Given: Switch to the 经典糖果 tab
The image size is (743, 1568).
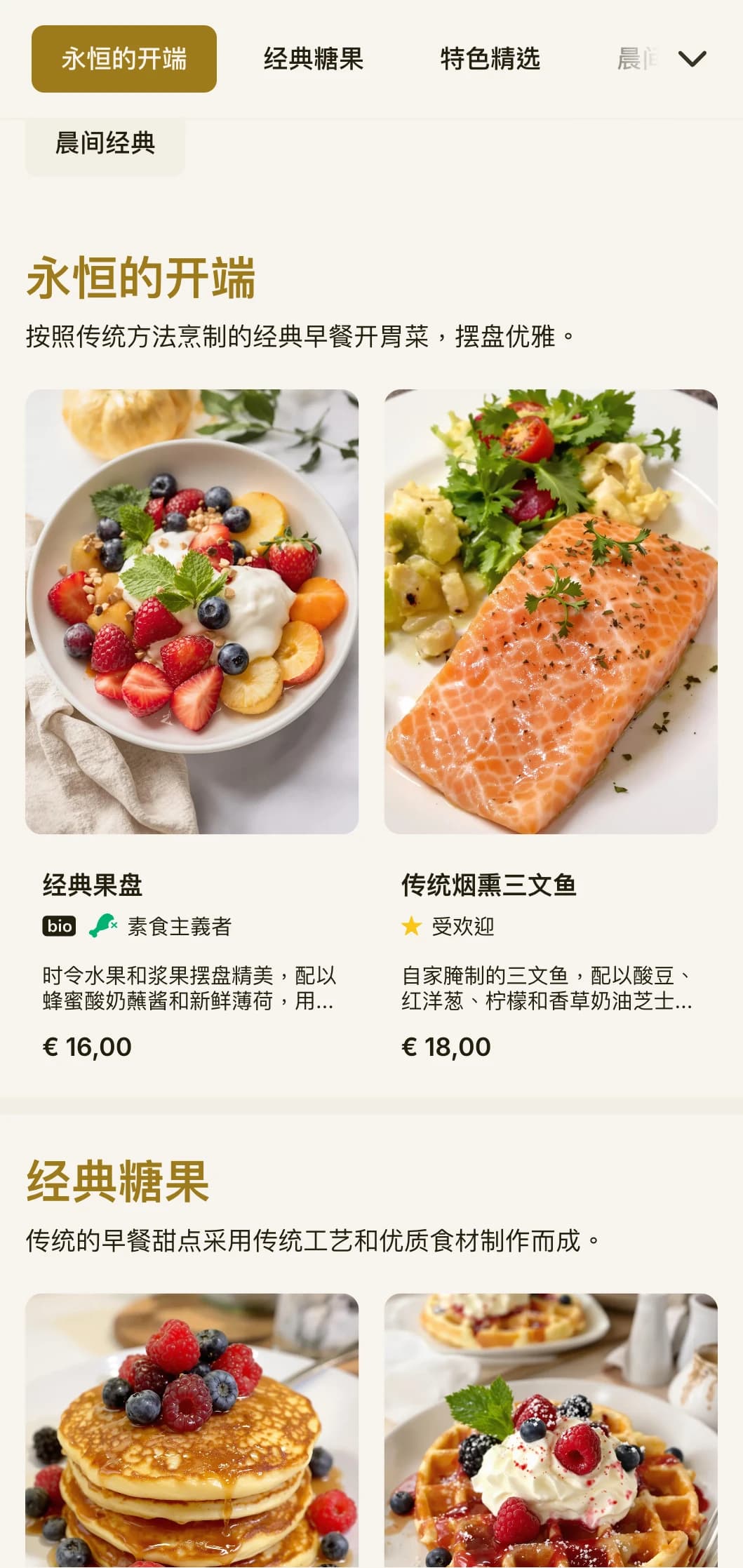Looking at the screenshot, I should click(x=314, y=59).
